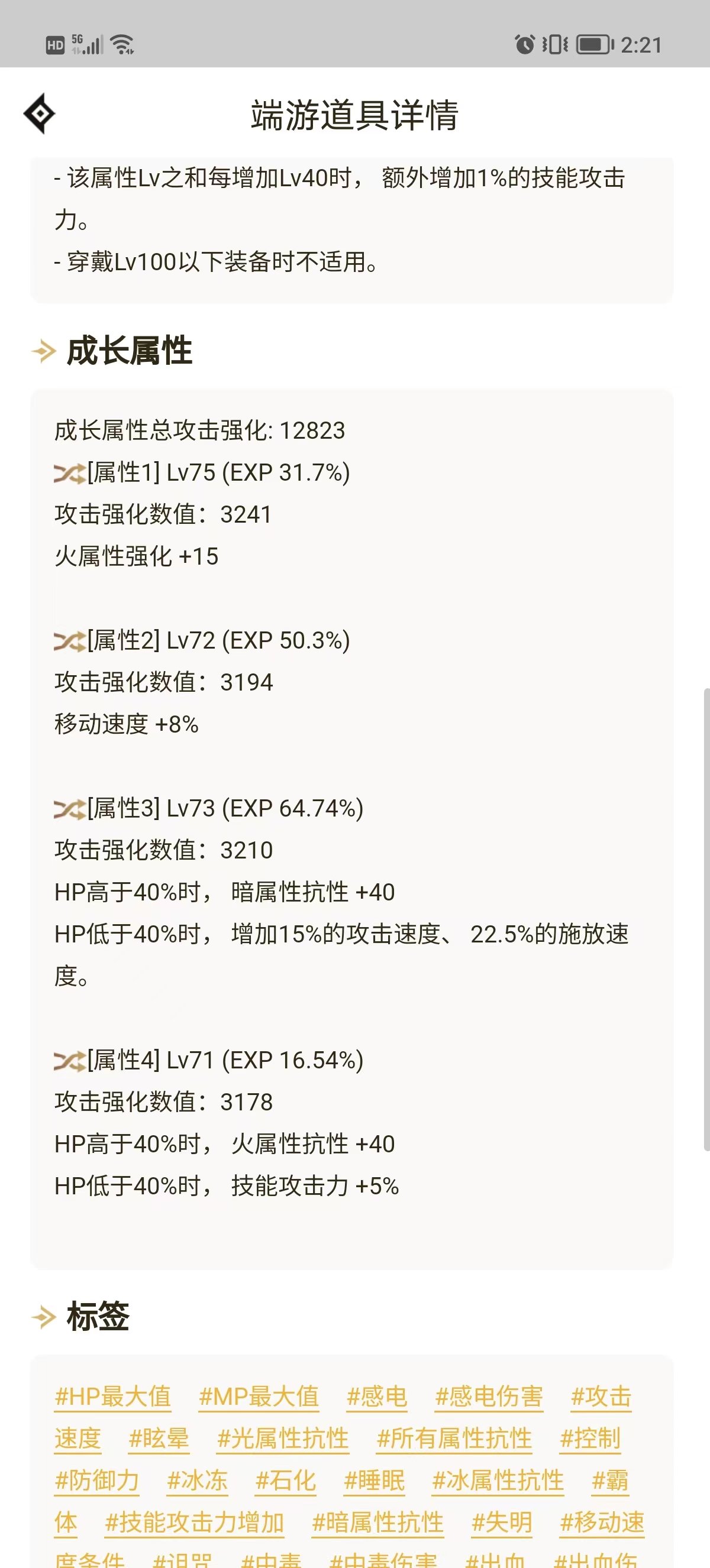Screen dimensions: 710x1568
Task: Open the #MP最大值 tag
Action: [x=259, y=1397]
